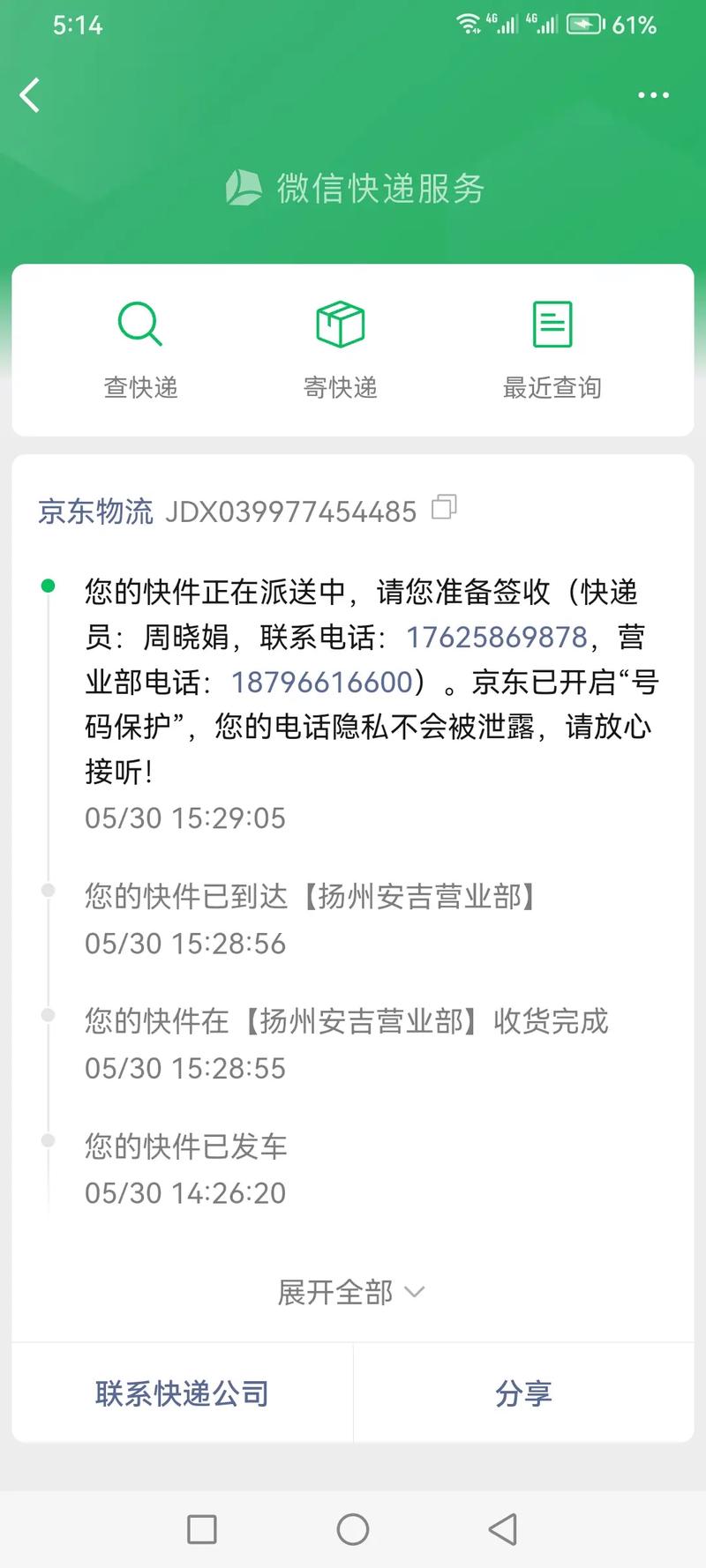This screenshot has width=706, height=1568.
Task: Select the green dot on latest tracking event
Action: coord(49,585)
